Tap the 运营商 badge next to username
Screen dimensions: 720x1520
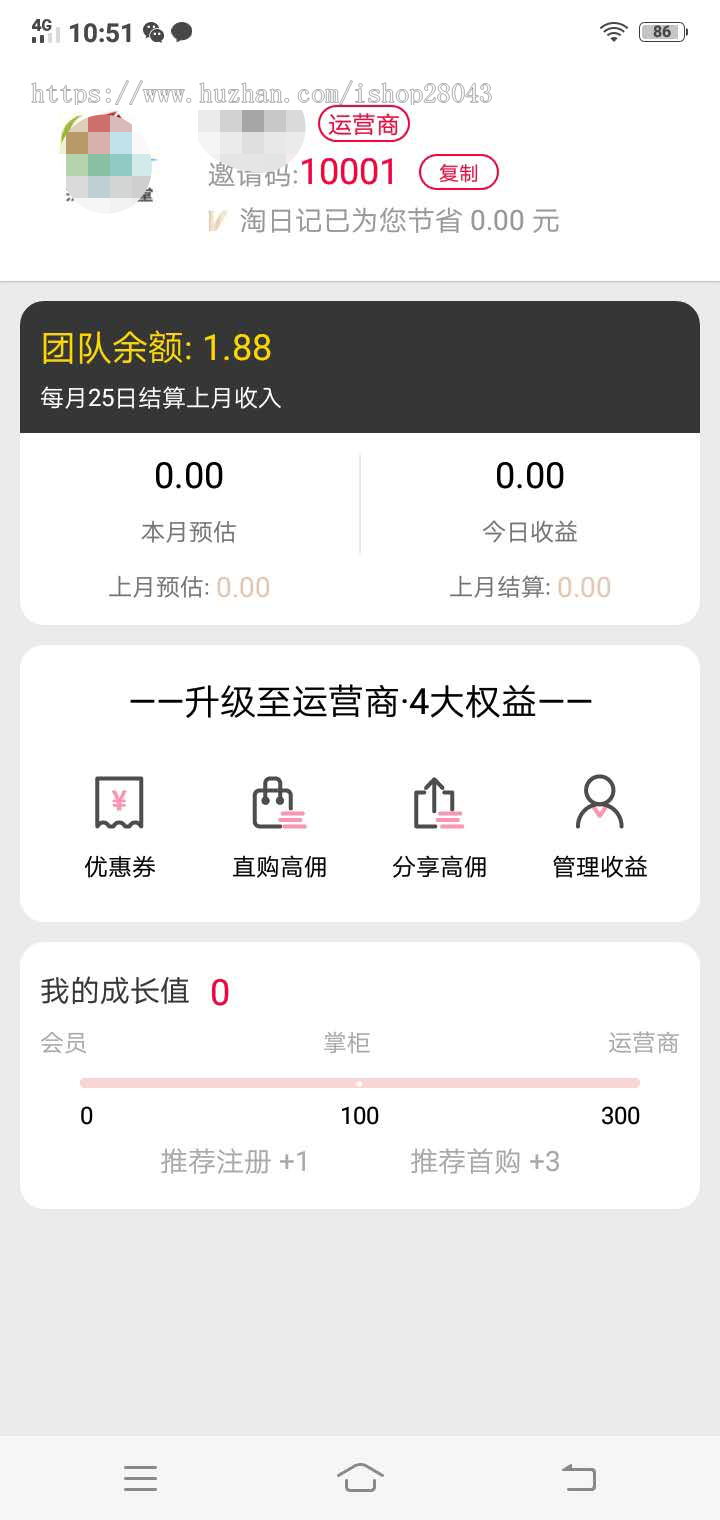pos(363,125)
